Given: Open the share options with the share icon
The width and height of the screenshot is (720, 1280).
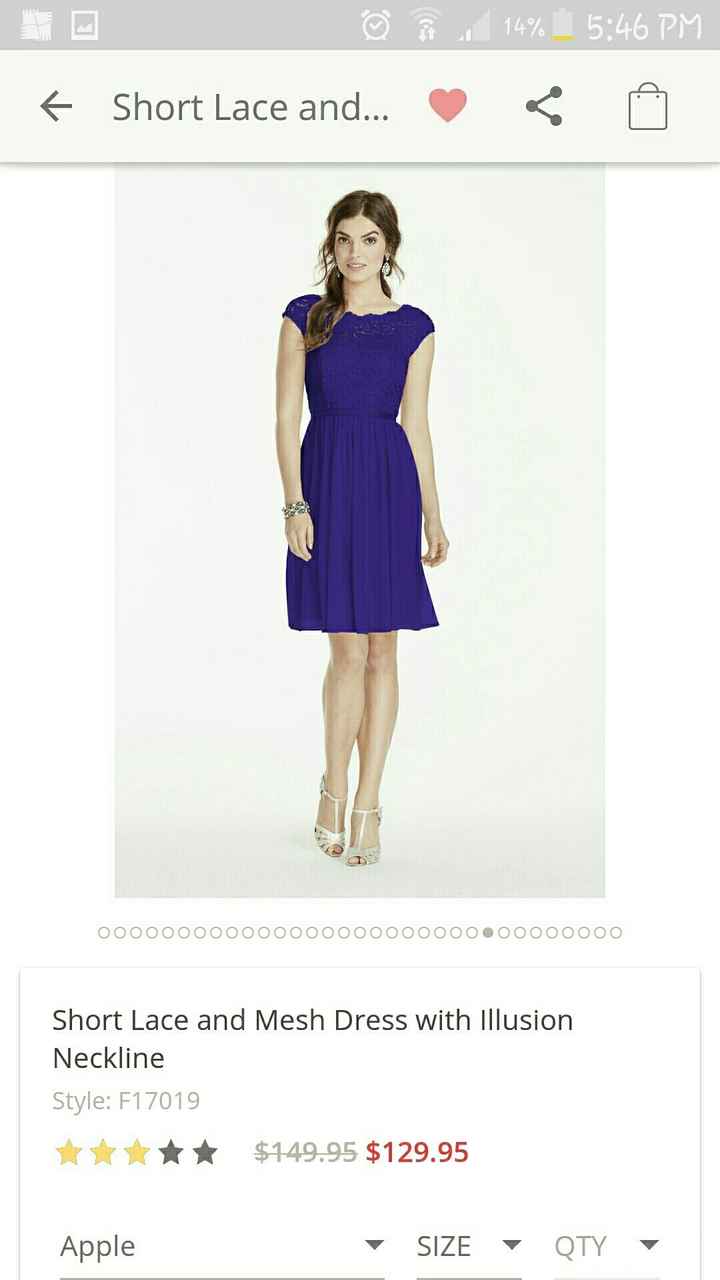Looking at the screenshot, I should click(x=544, y=105).
